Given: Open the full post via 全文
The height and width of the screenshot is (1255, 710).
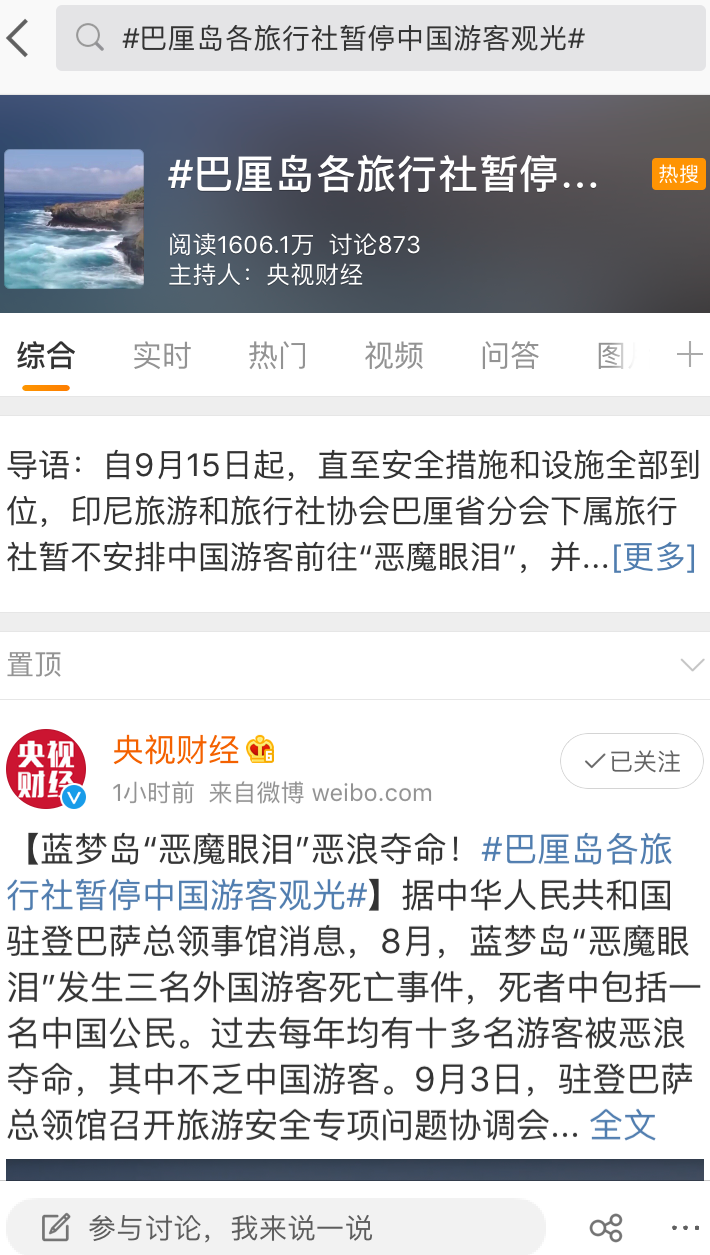Looking at the screenshot, I should coord(622,1125).
